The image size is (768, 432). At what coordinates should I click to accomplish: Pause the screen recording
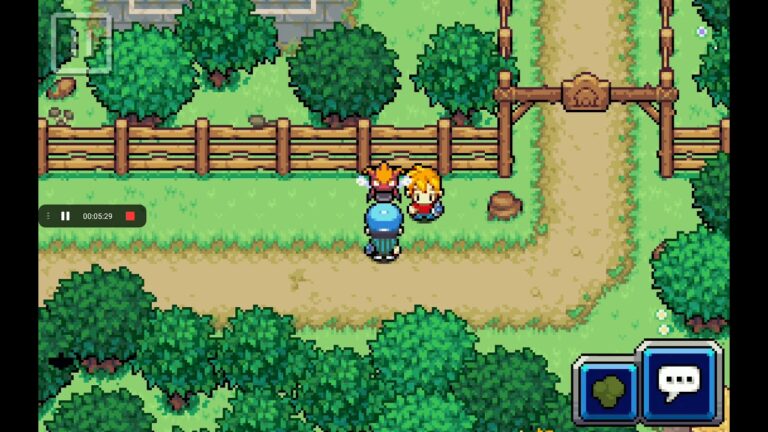(65, 216)
